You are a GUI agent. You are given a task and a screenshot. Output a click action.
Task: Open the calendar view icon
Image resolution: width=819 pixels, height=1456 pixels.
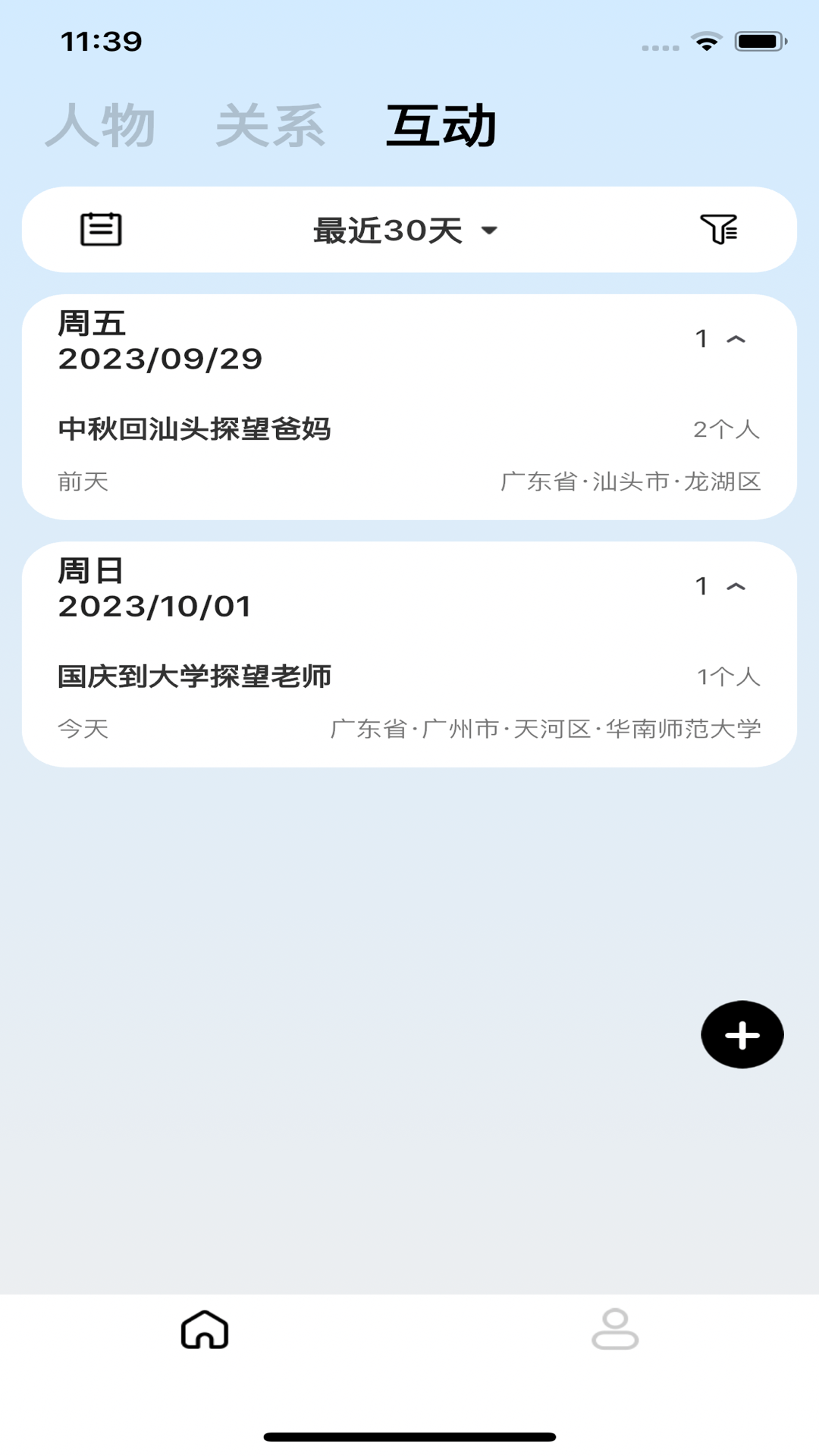pyautogui.click(x=101, y=230)
